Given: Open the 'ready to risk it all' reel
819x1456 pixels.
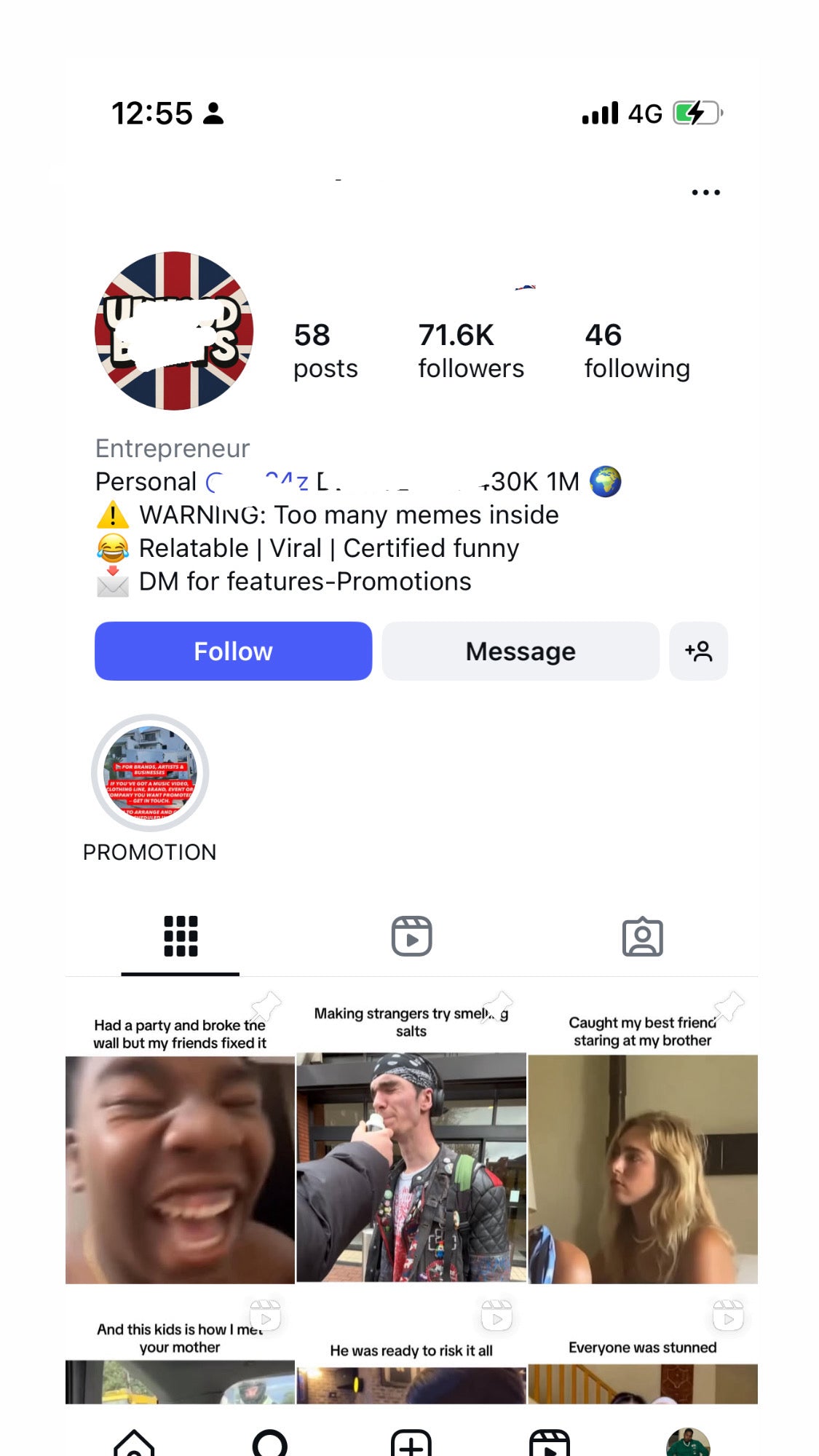Looking at the screenshot, I should (411, 1354).
